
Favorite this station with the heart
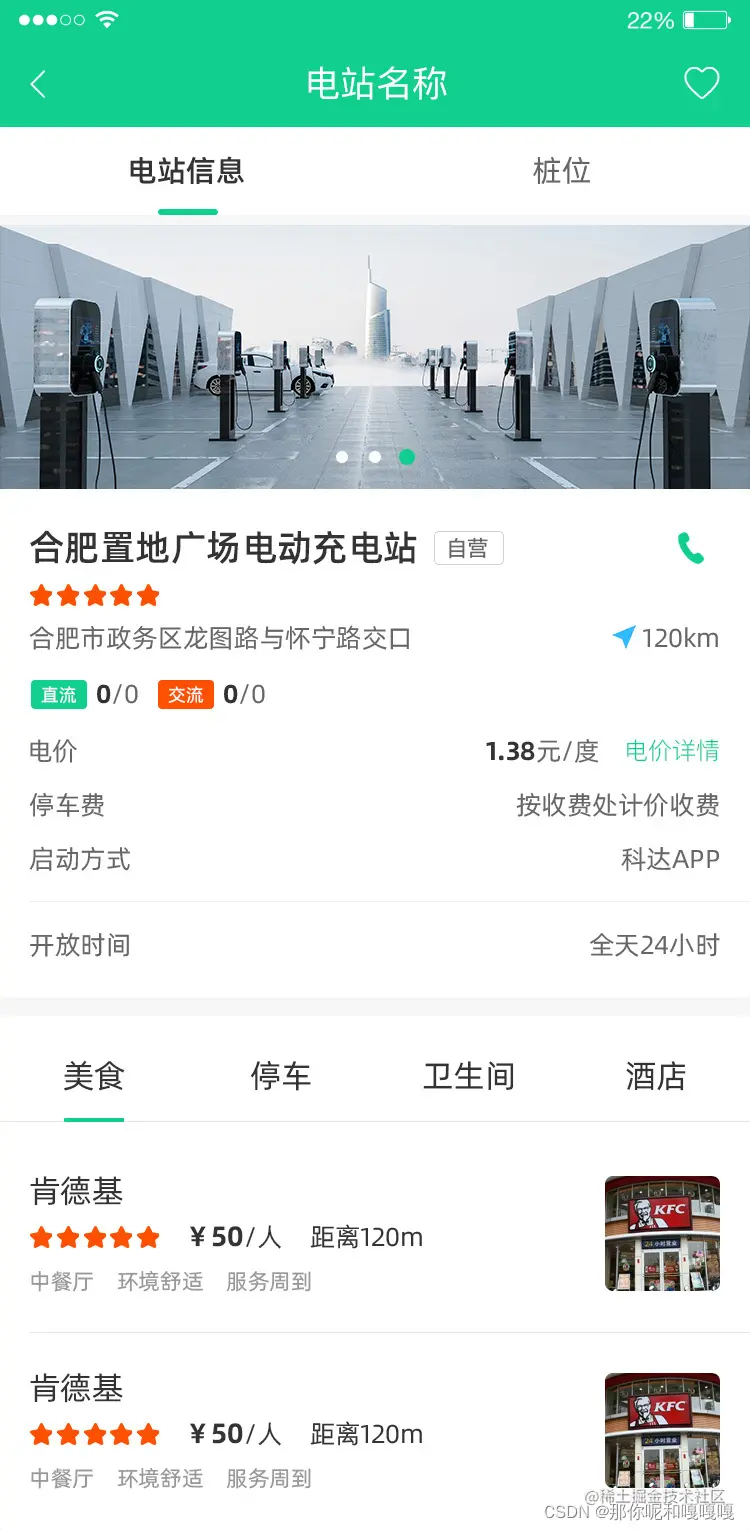pos(701,83)
